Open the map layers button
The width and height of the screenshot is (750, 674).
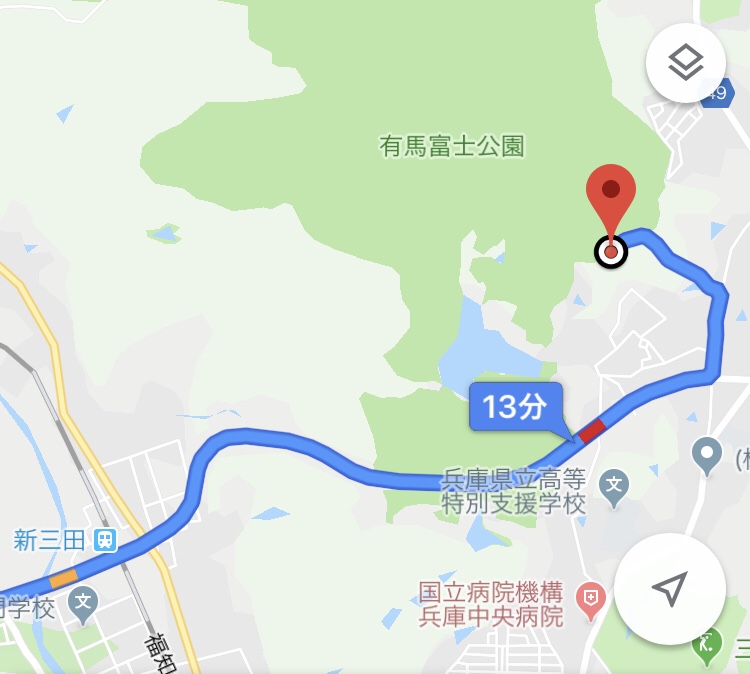point(685,64)
